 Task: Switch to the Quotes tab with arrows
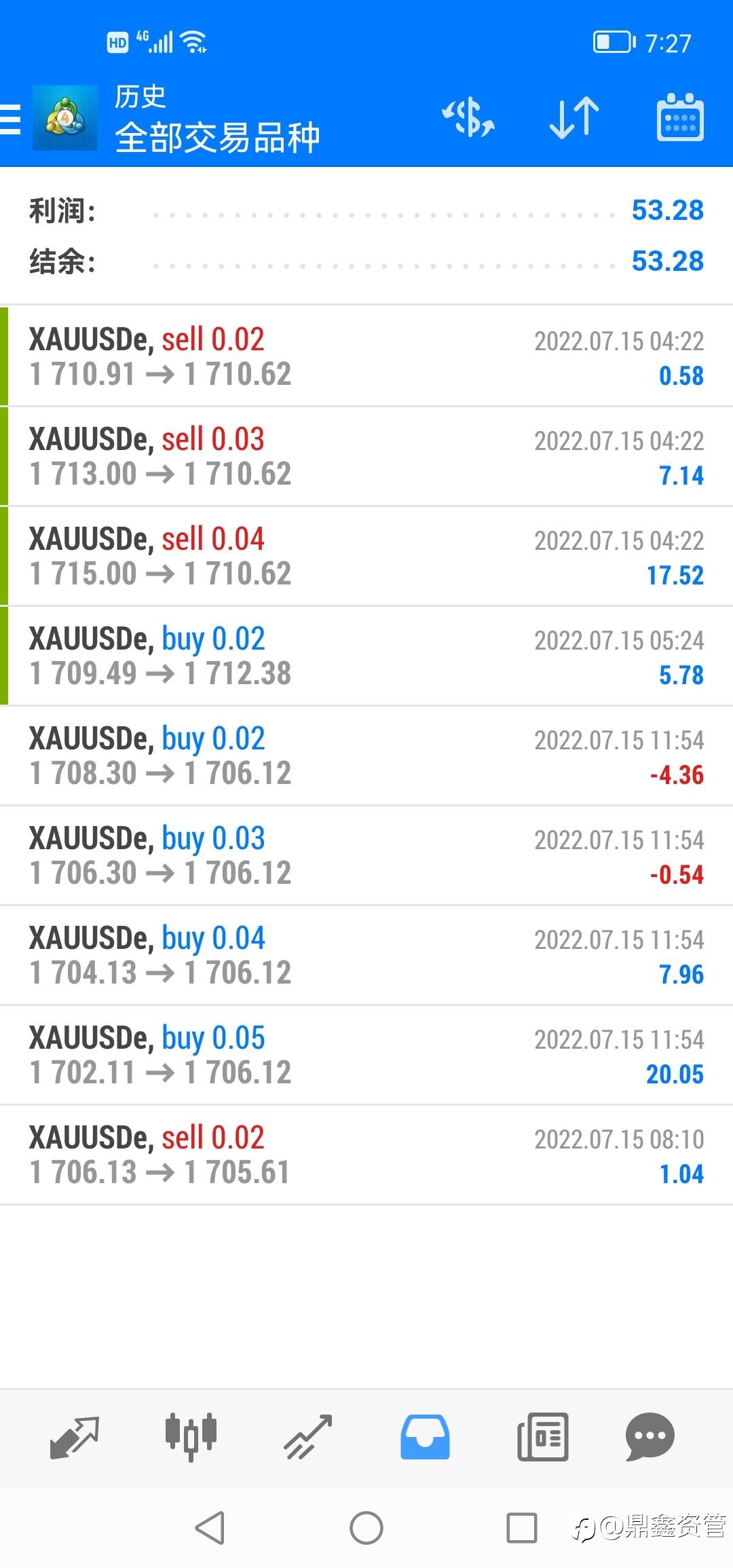[75, 1437]
